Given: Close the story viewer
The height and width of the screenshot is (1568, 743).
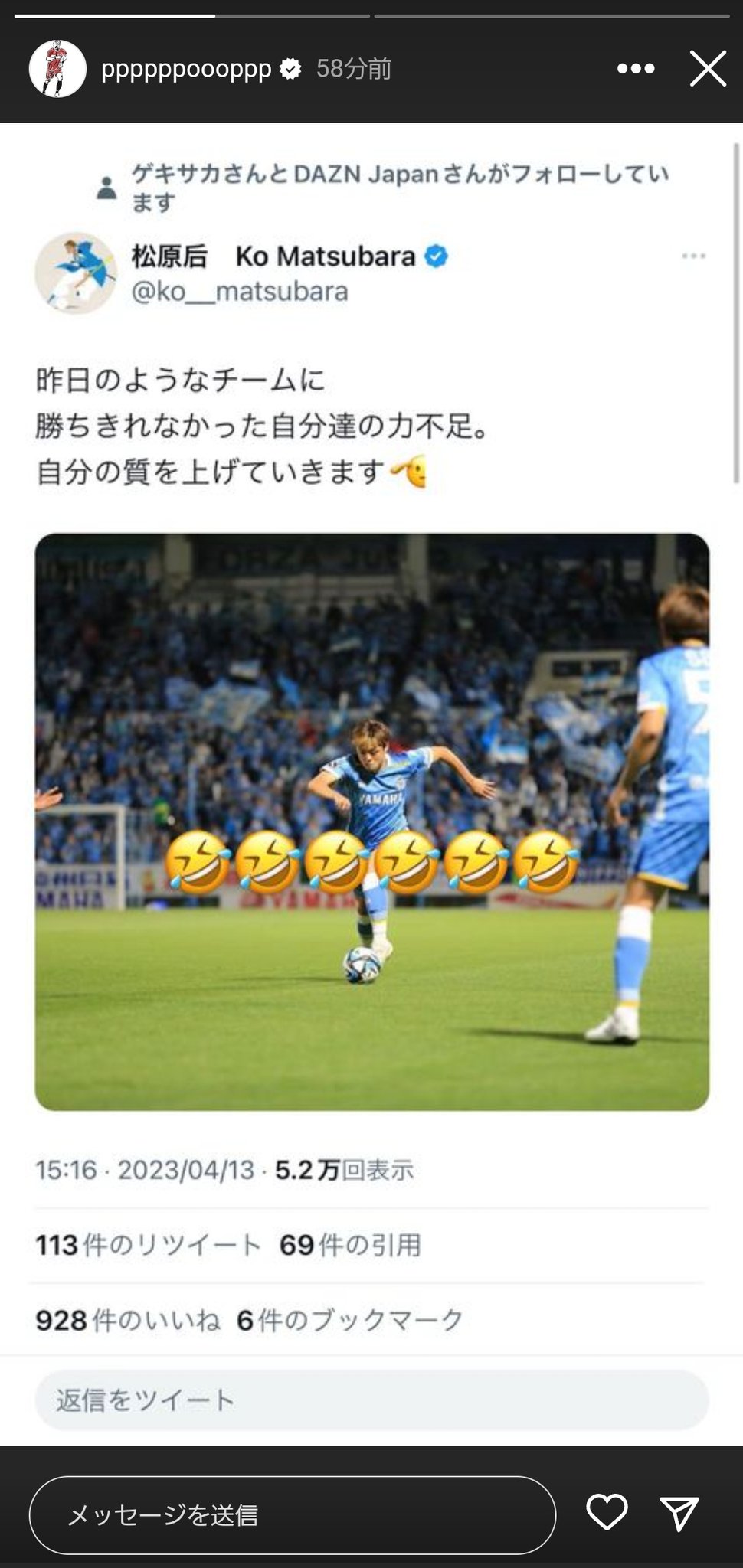Looking at the screenshot, I should (x=708, y=69).
